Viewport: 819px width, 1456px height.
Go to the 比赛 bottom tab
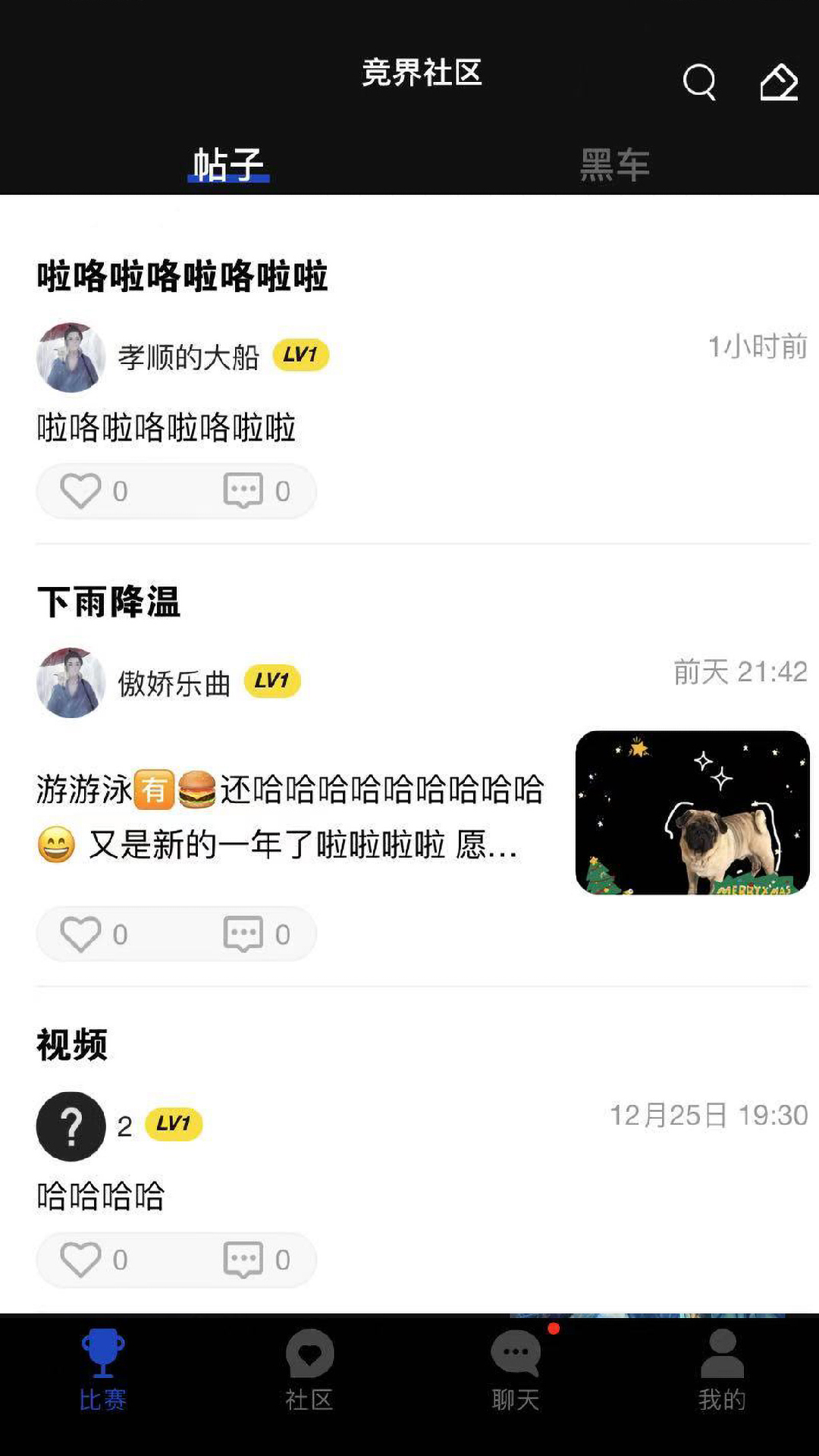click(102, 1370)
